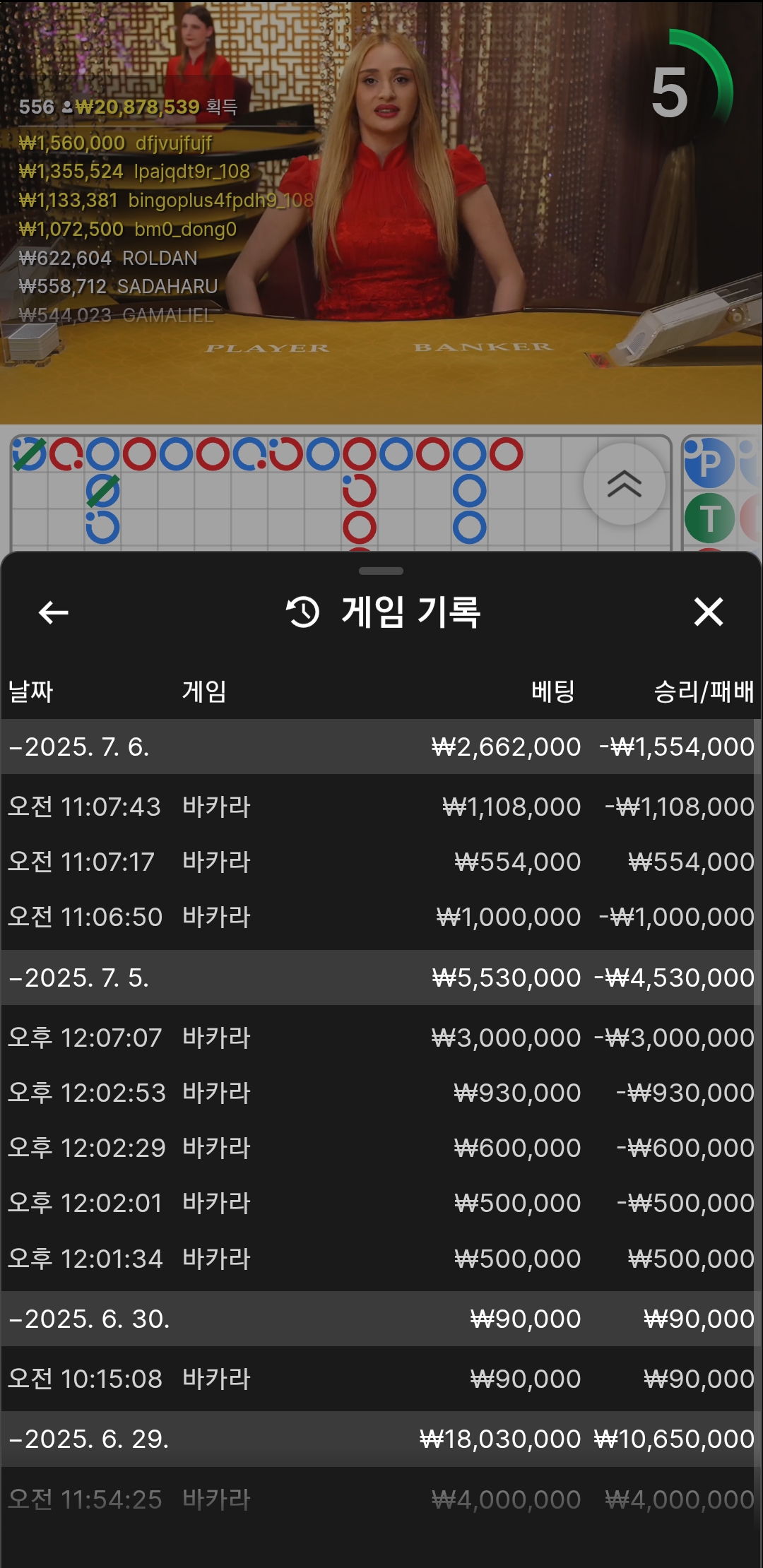The width and height of the screenshot is (763, 1568).
Task: Close the 게임 기록 panel
Action: point(709,612)
